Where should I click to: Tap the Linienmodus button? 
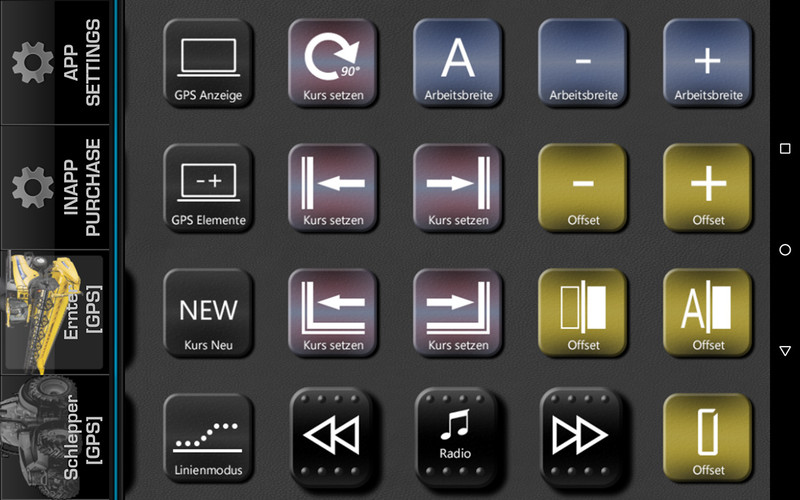coord(208,437)
